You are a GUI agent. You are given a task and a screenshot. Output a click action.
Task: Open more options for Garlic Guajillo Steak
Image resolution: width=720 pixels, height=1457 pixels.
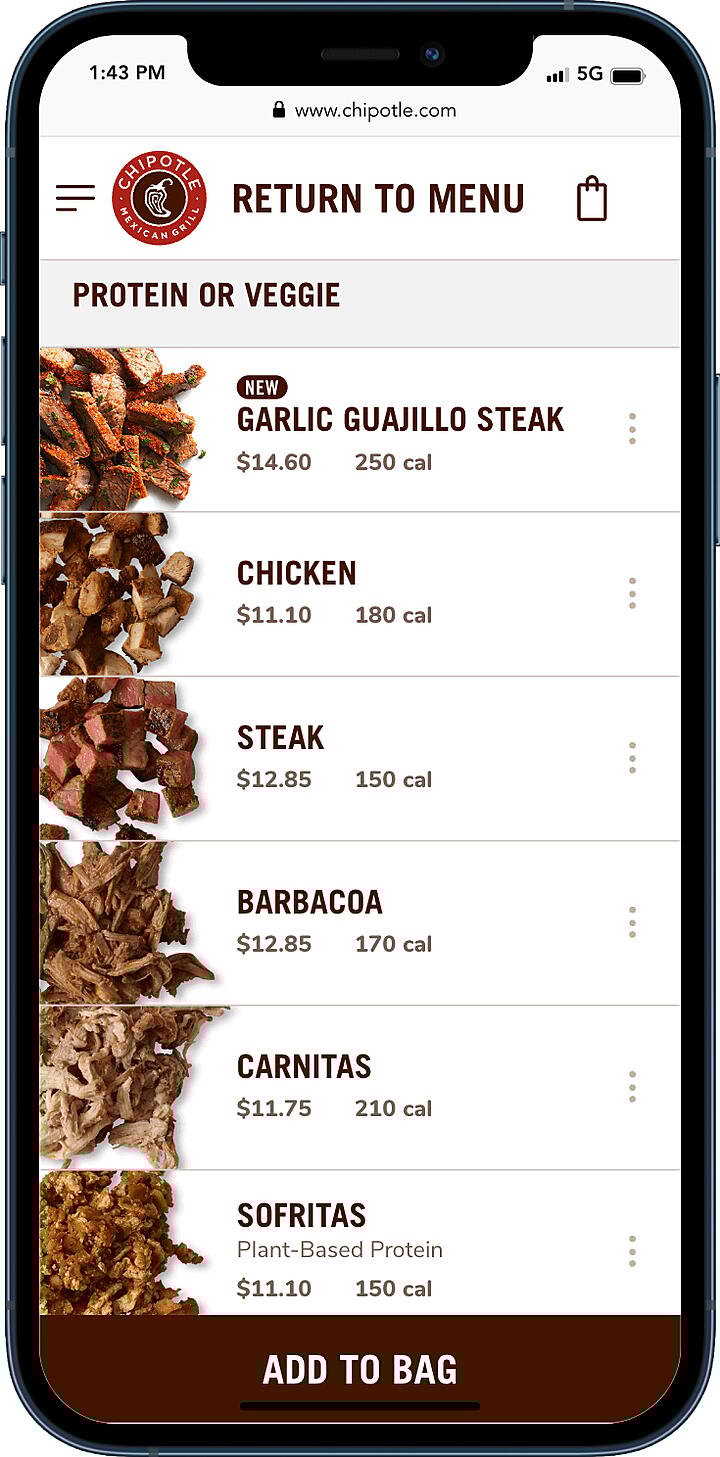(632, 429)
